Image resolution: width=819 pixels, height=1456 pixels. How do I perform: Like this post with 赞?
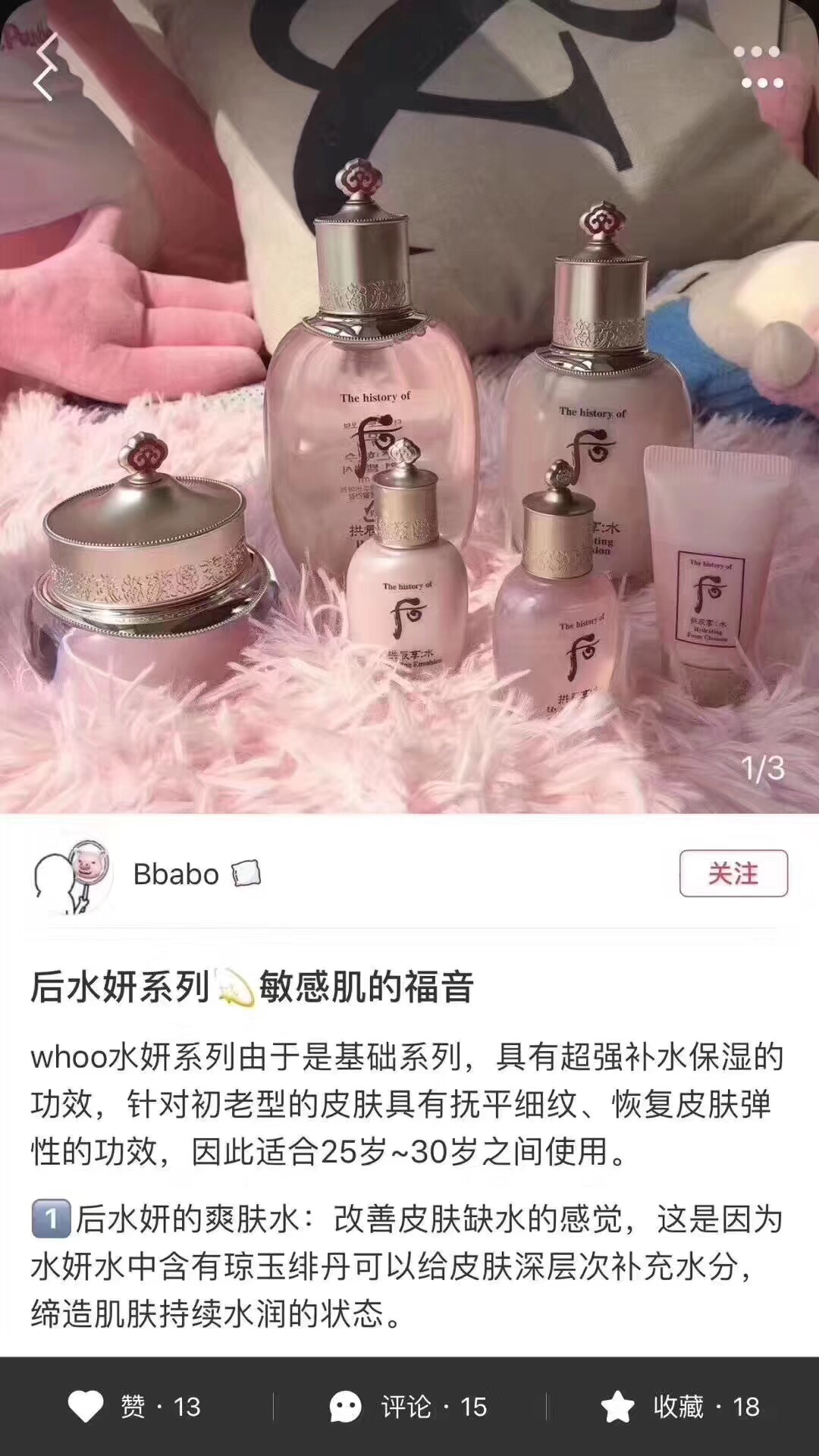135,1407
